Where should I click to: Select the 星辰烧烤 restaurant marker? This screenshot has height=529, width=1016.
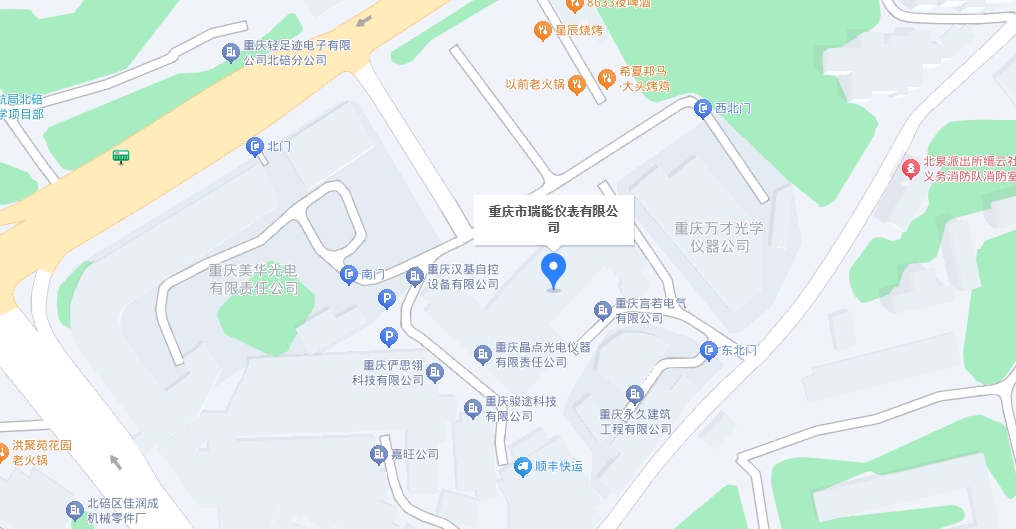[x=541, y=31]
